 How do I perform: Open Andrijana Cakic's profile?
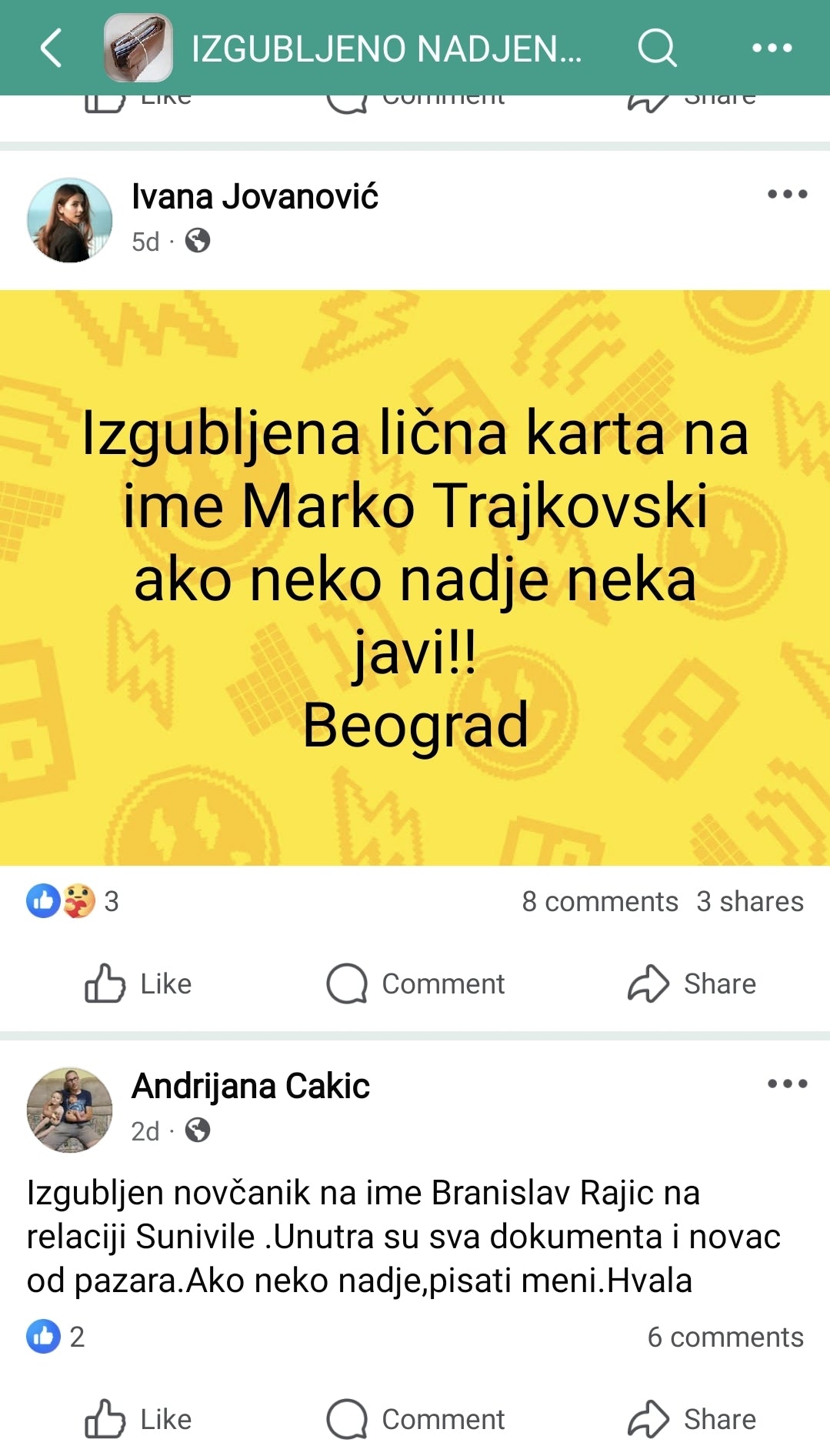pos(251,1087)
